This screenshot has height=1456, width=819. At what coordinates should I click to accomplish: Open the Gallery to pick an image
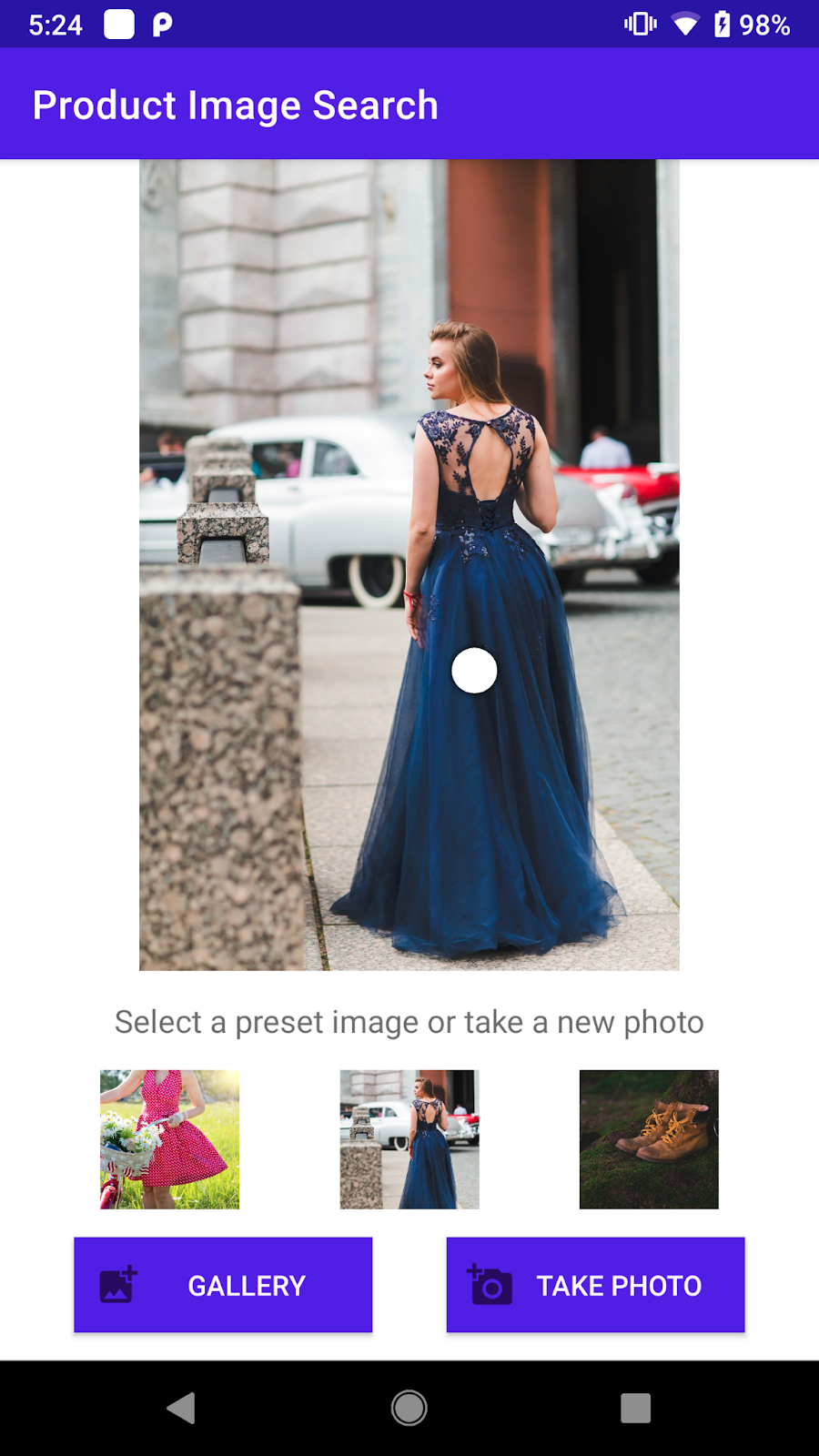[x=223, y=1285]
